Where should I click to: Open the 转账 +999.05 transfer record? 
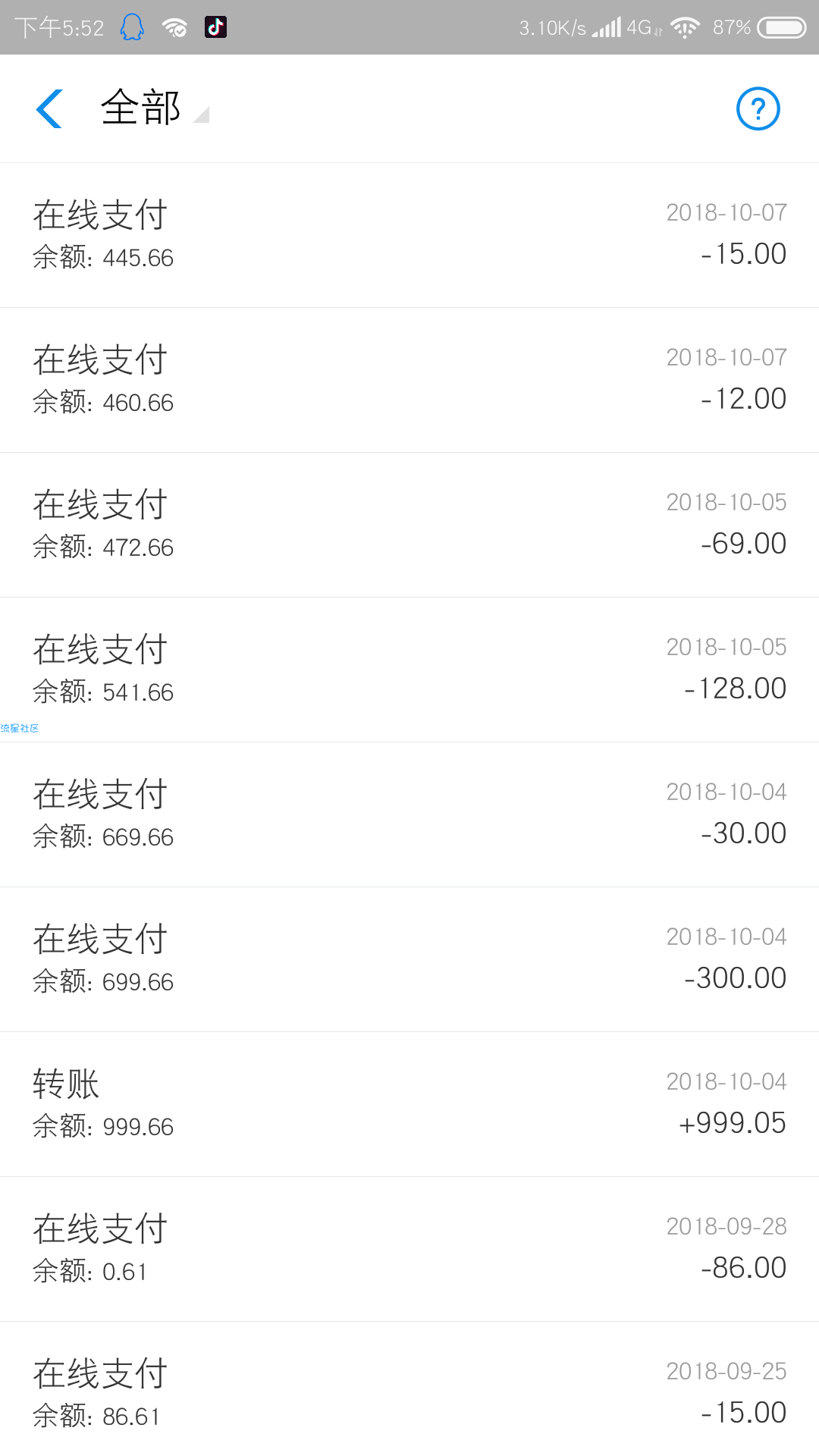tap(409, 1104)
